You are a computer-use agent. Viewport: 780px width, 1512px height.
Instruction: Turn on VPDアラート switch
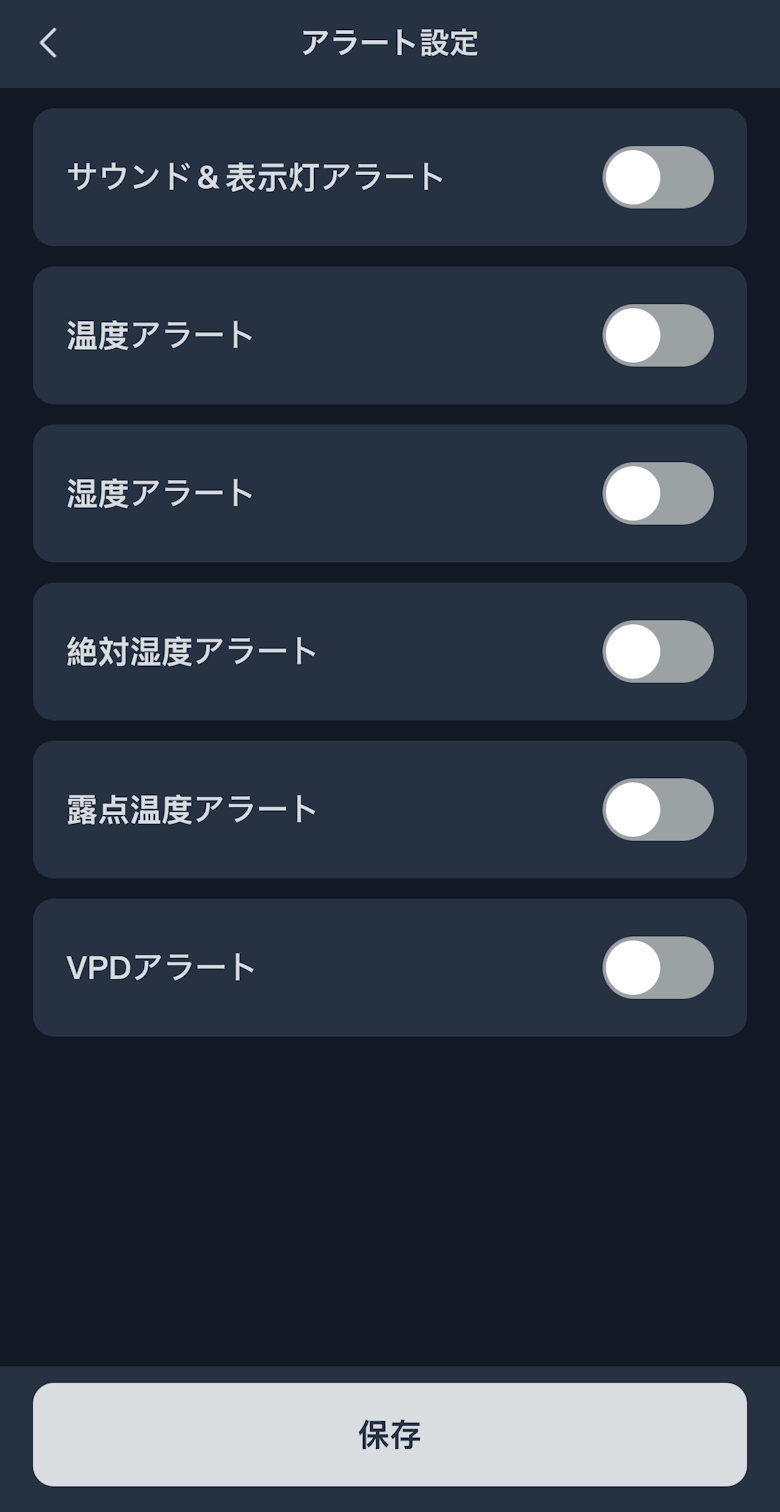click(657, 967)
